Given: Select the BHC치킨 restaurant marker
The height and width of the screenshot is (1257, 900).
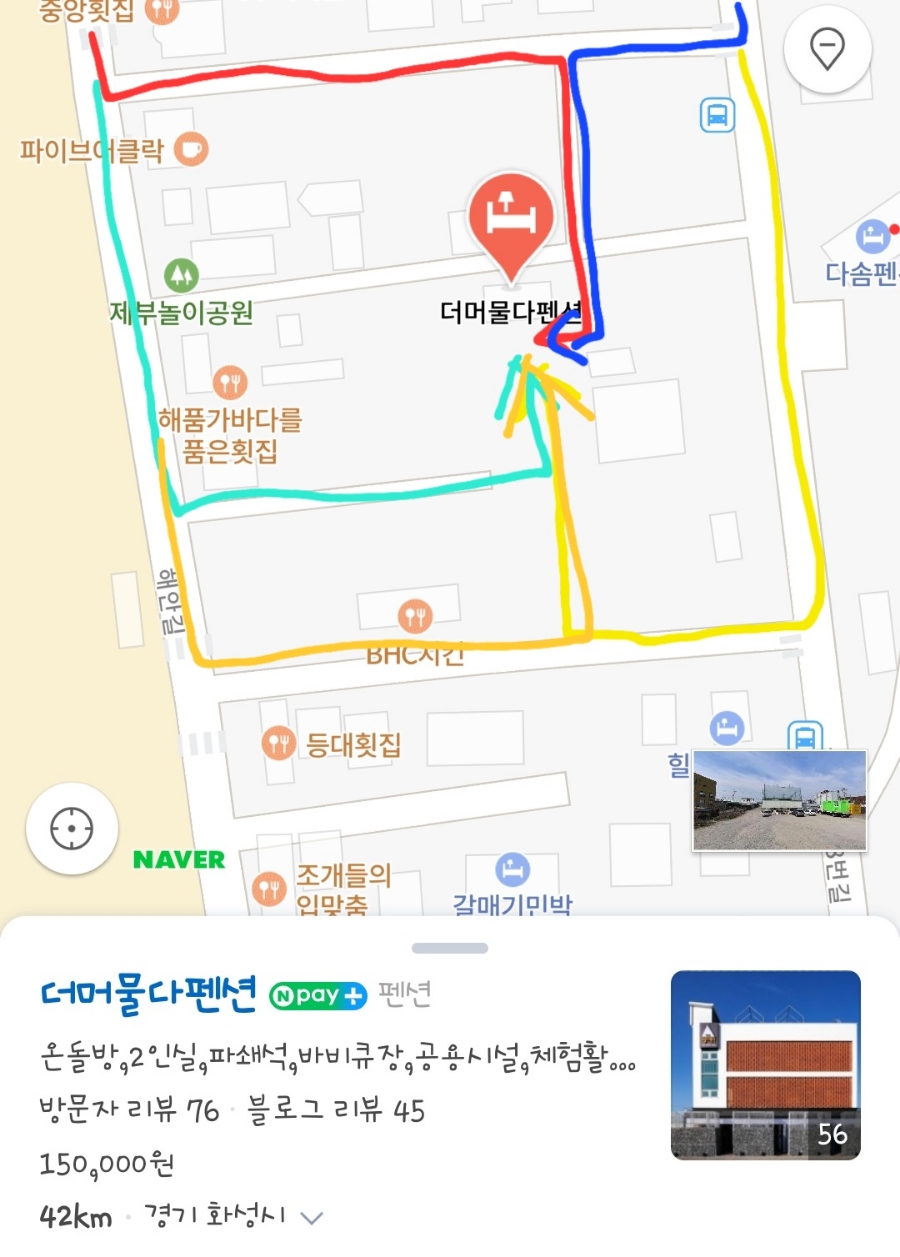Looking at the screenshot, I should (414, 615).
